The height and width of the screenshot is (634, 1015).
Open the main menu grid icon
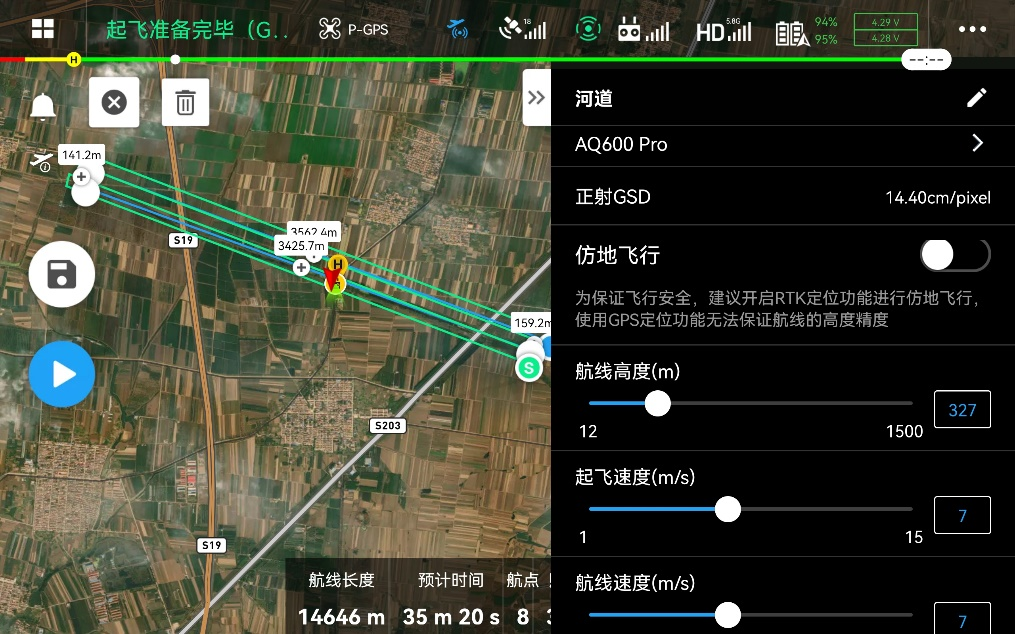point(43,29)
